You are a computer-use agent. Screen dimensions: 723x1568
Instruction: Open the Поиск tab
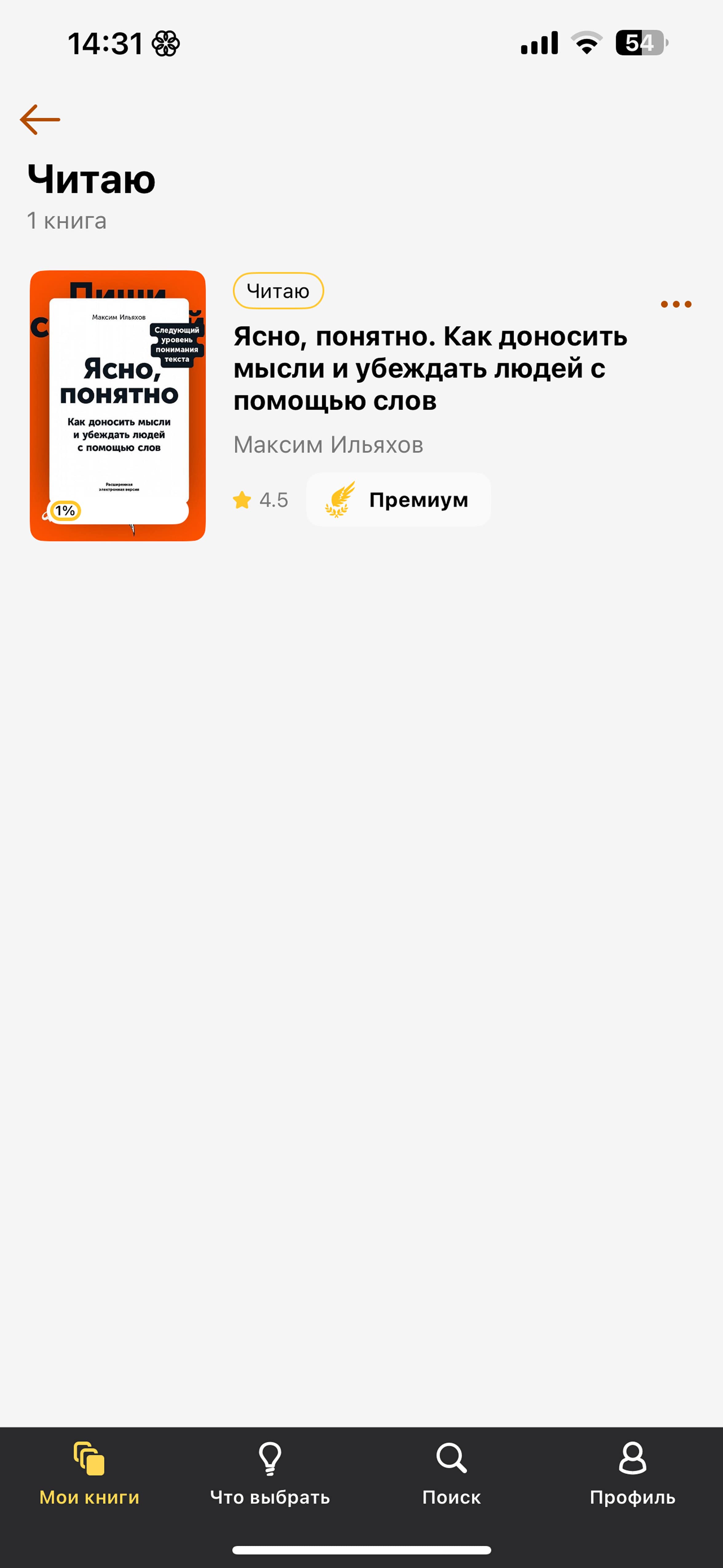[452, 1473]
